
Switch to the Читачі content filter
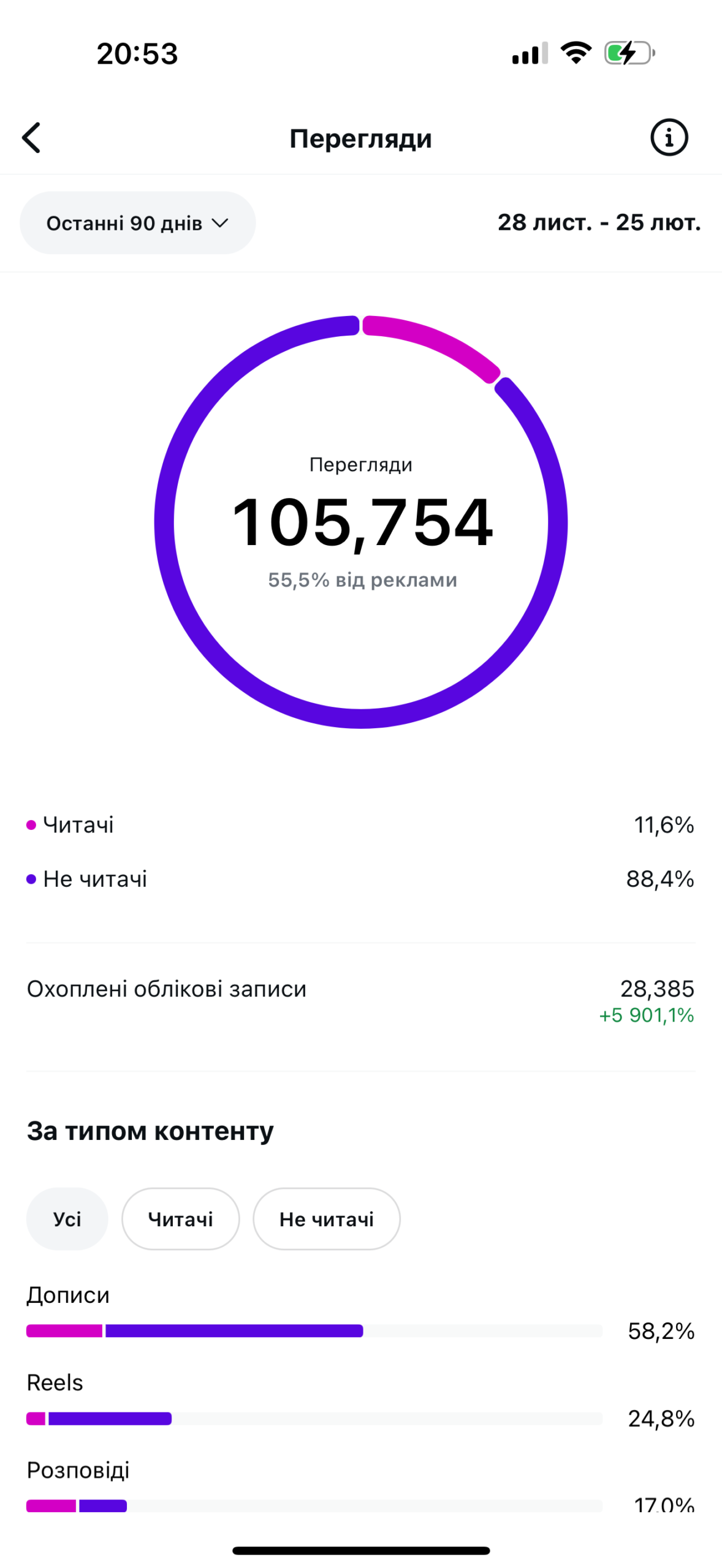click(180, 1219)
